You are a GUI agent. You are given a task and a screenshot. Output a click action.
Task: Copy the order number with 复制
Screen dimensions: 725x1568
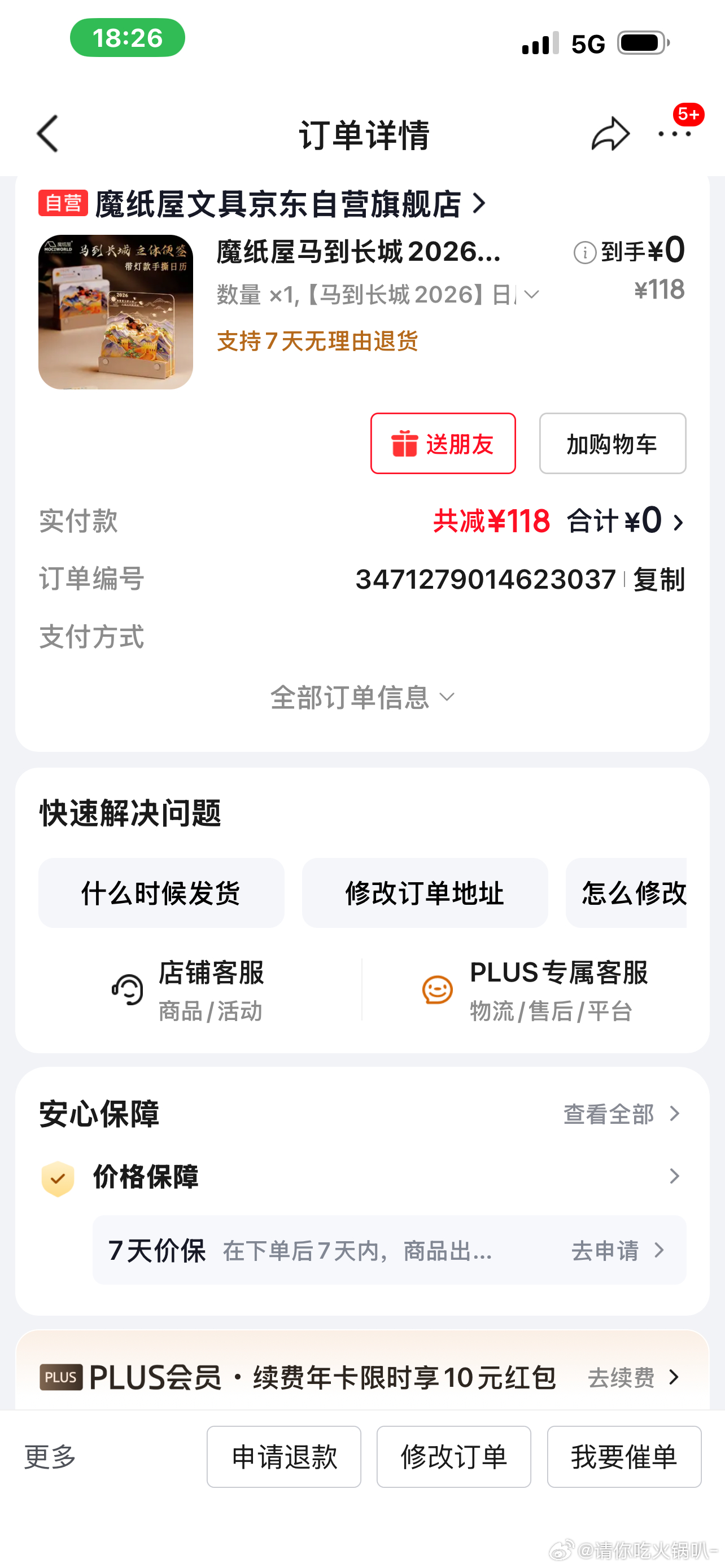(x=658, y=580)
